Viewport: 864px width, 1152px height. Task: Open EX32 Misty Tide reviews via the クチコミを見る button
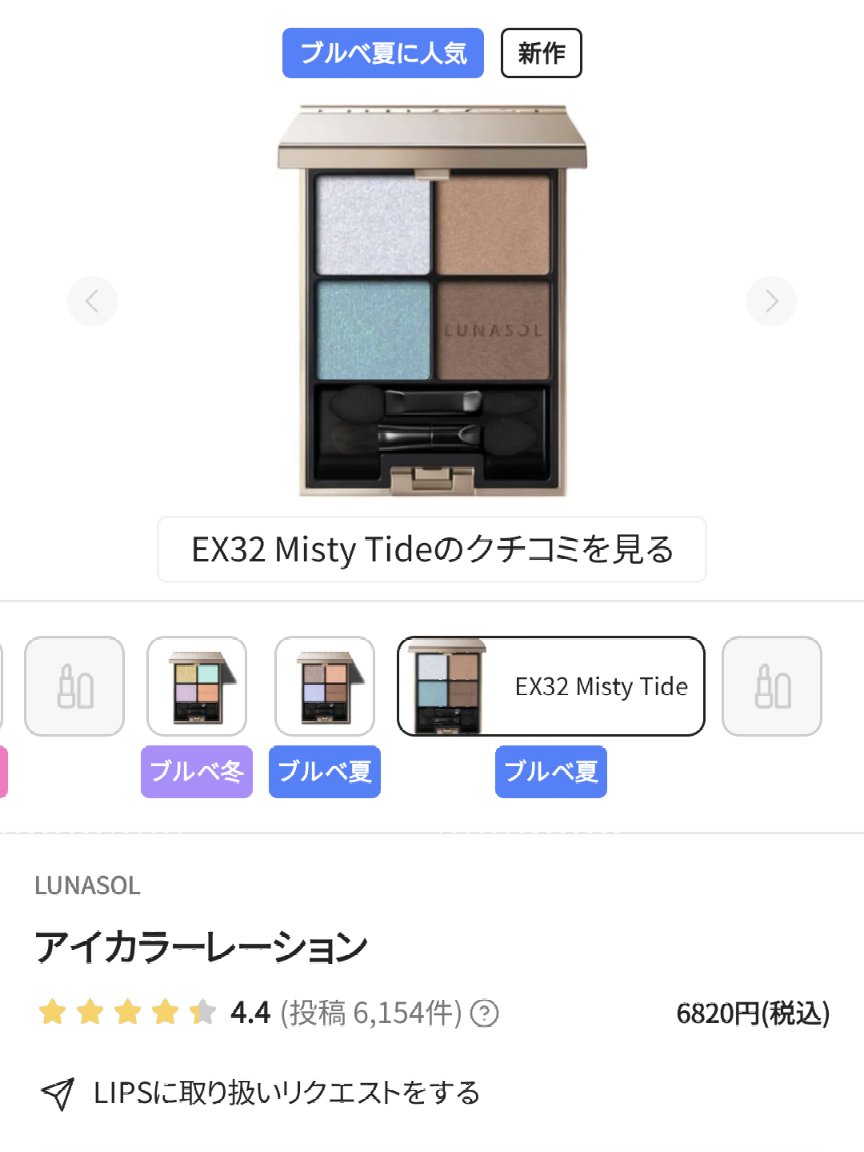432,549
